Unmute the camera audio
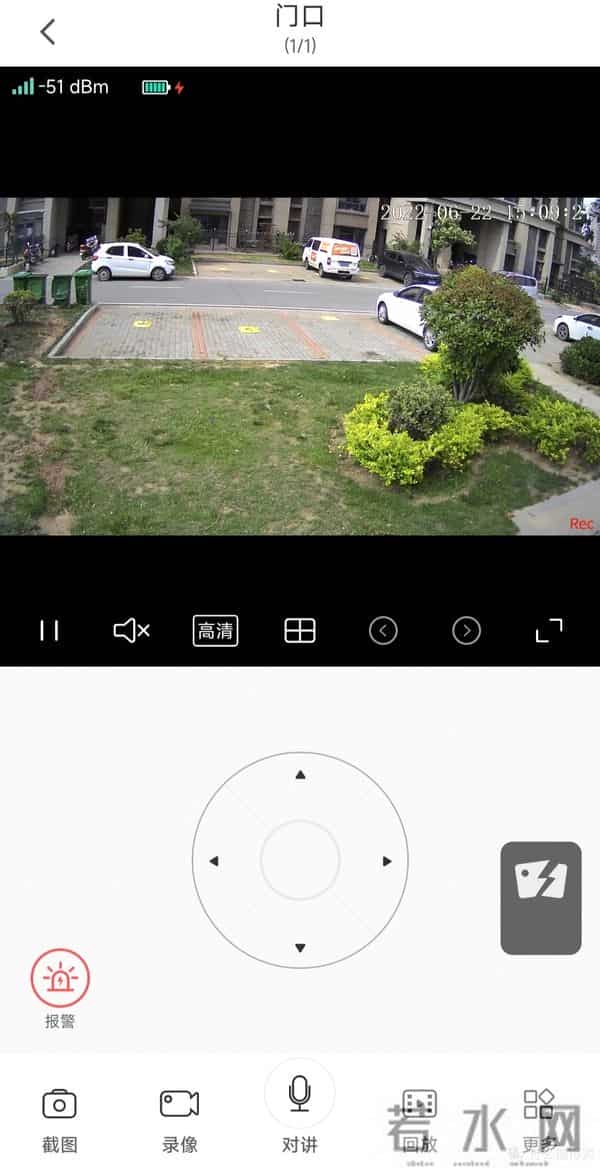This screenshot has width=600, height=1168. pos(131,630)
